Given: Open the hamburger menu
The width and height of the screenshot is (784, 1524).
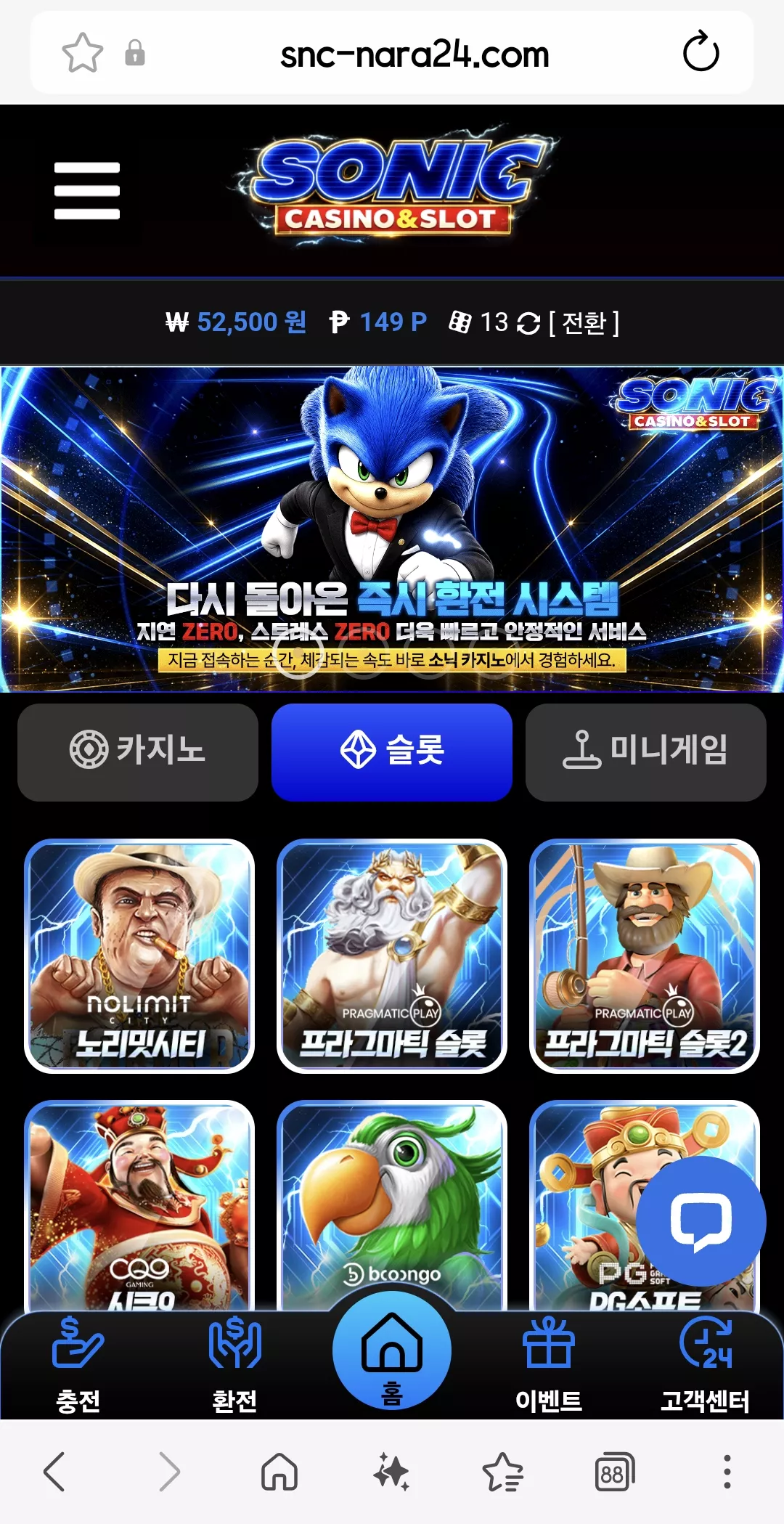Looking at the screenshot, I should [87, 190].
